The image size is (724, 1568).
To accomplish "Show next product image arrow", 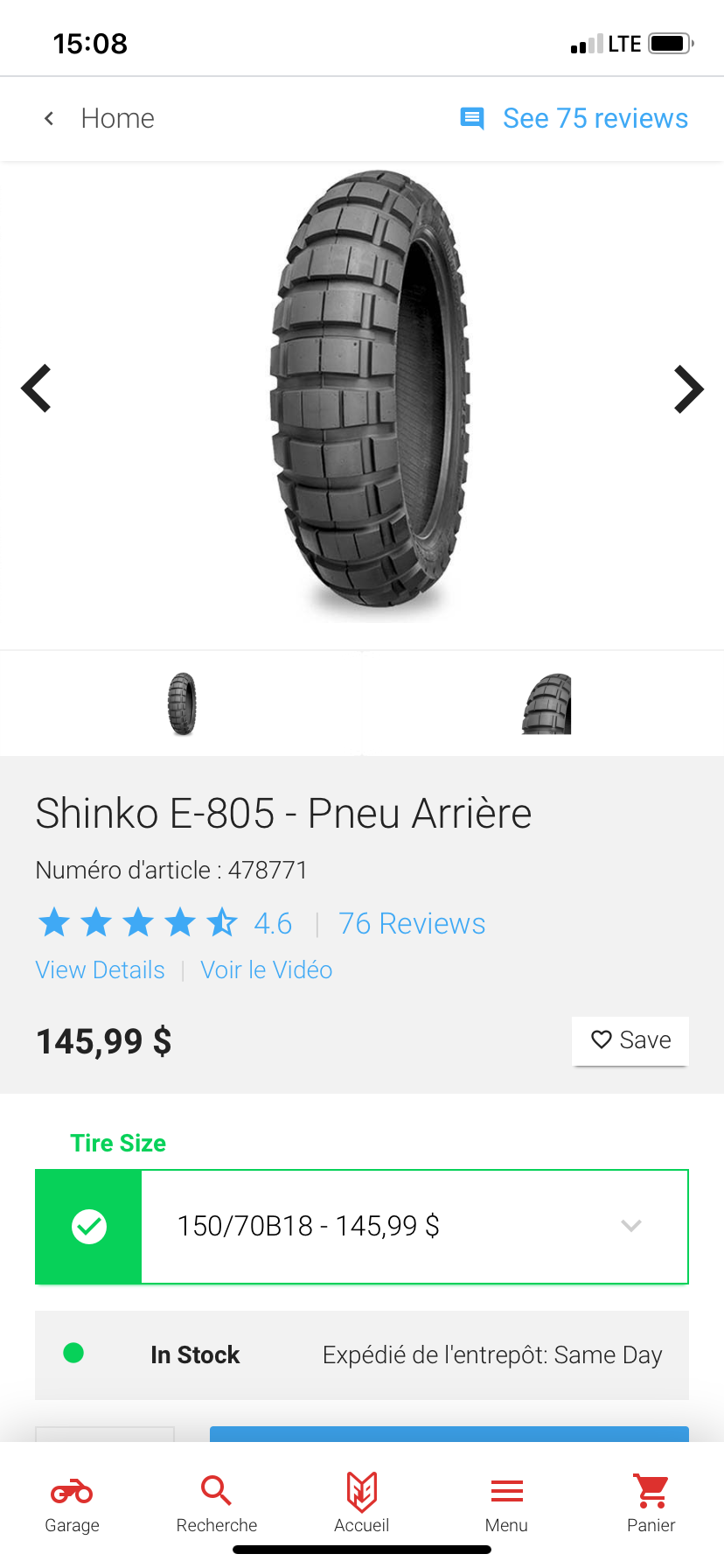I will tap(688, 388).
